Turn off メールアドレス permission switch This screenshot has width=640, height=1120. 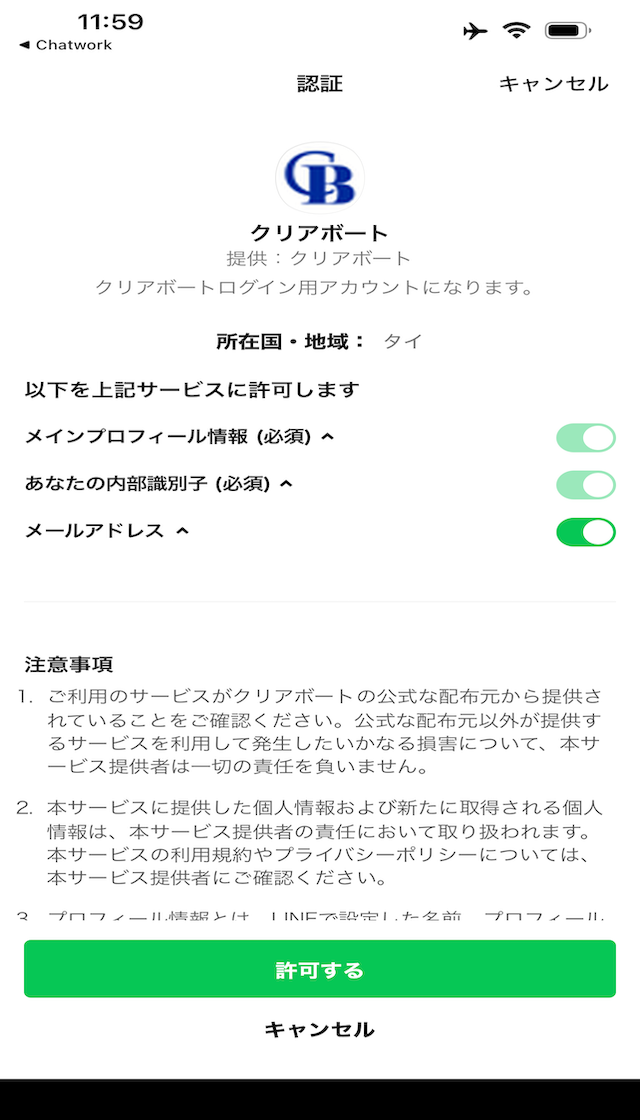coord(585,532)
